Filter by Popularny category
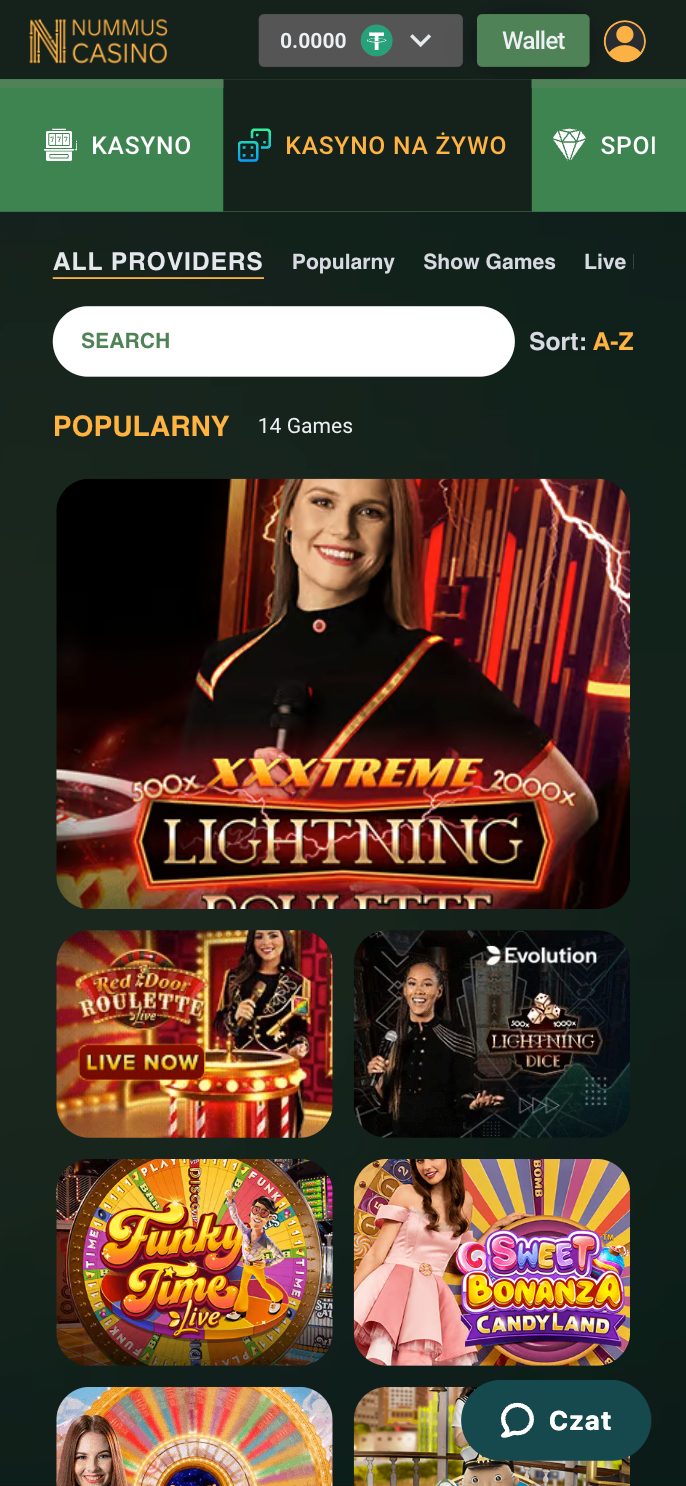686x1486 pixels. pyautogui.click(x=343, y=262)
